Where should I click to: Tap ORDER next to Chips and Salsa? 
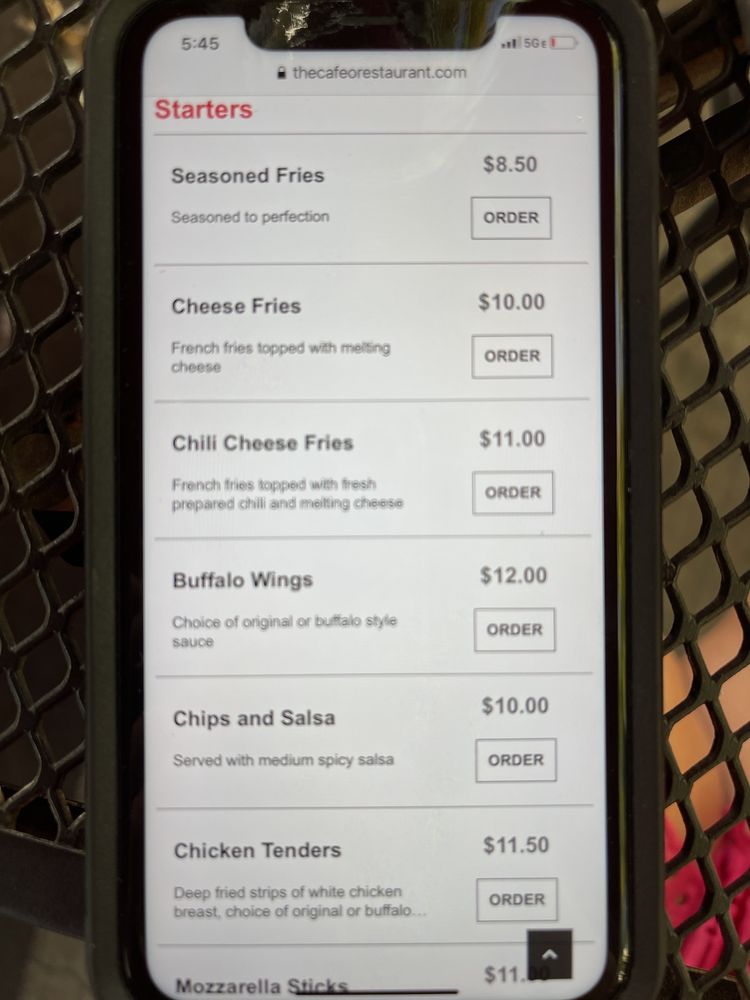(516, 760)
